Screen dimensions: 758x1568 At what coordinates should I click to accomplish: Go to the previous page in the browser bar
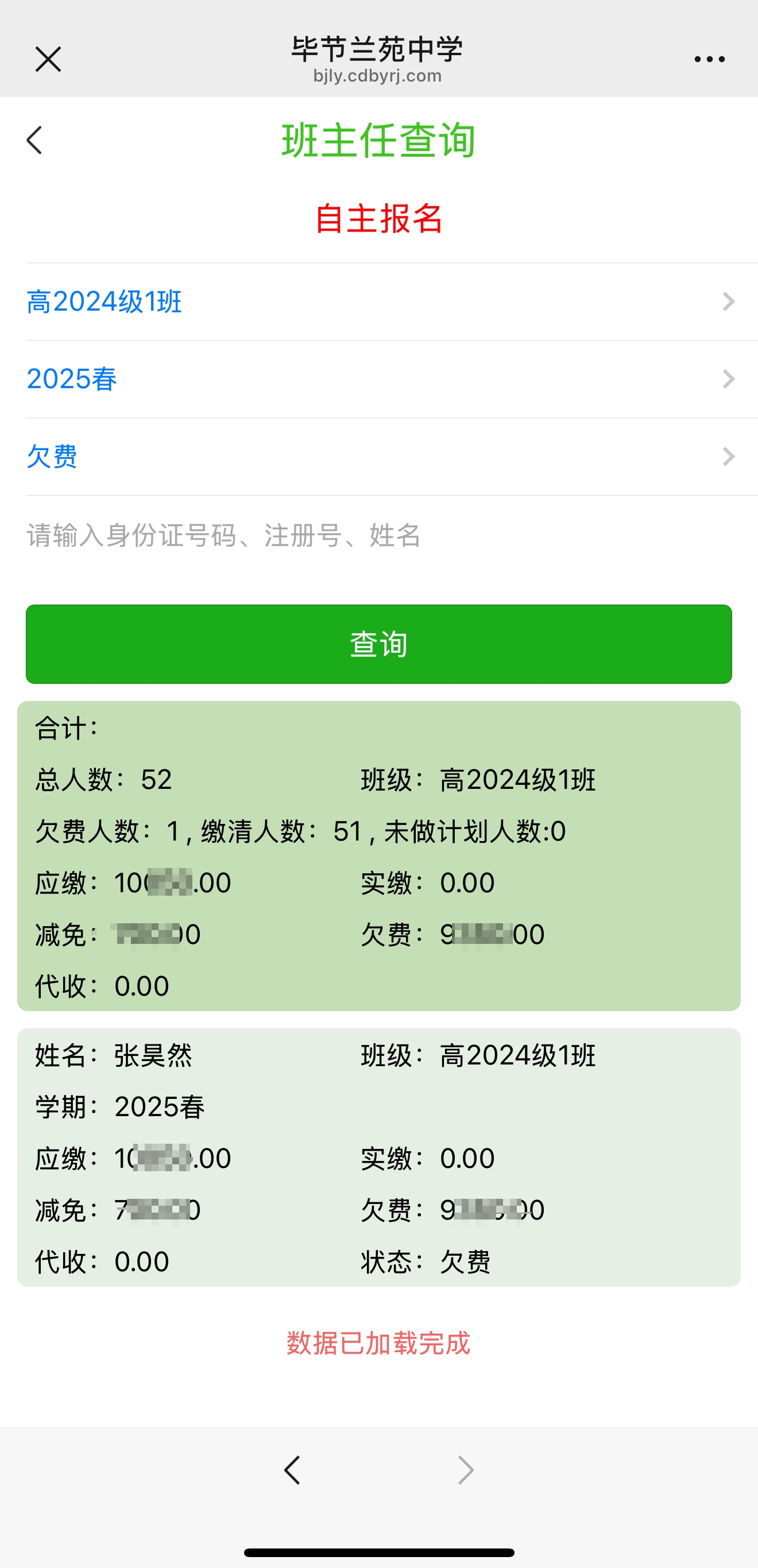(292, 1470)
